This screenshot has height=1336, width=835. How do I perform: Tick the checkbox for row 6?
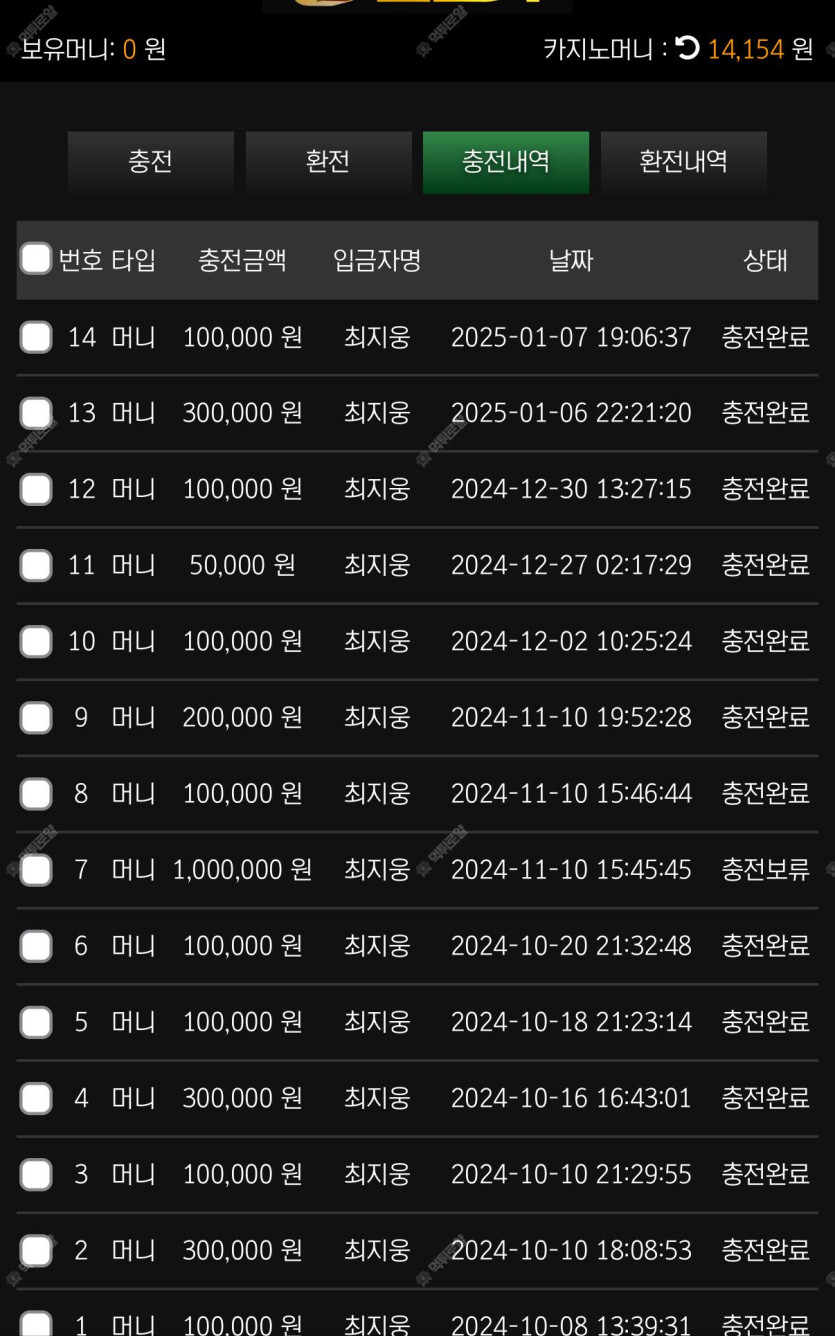pyautogui.click(x=36, y=946)
